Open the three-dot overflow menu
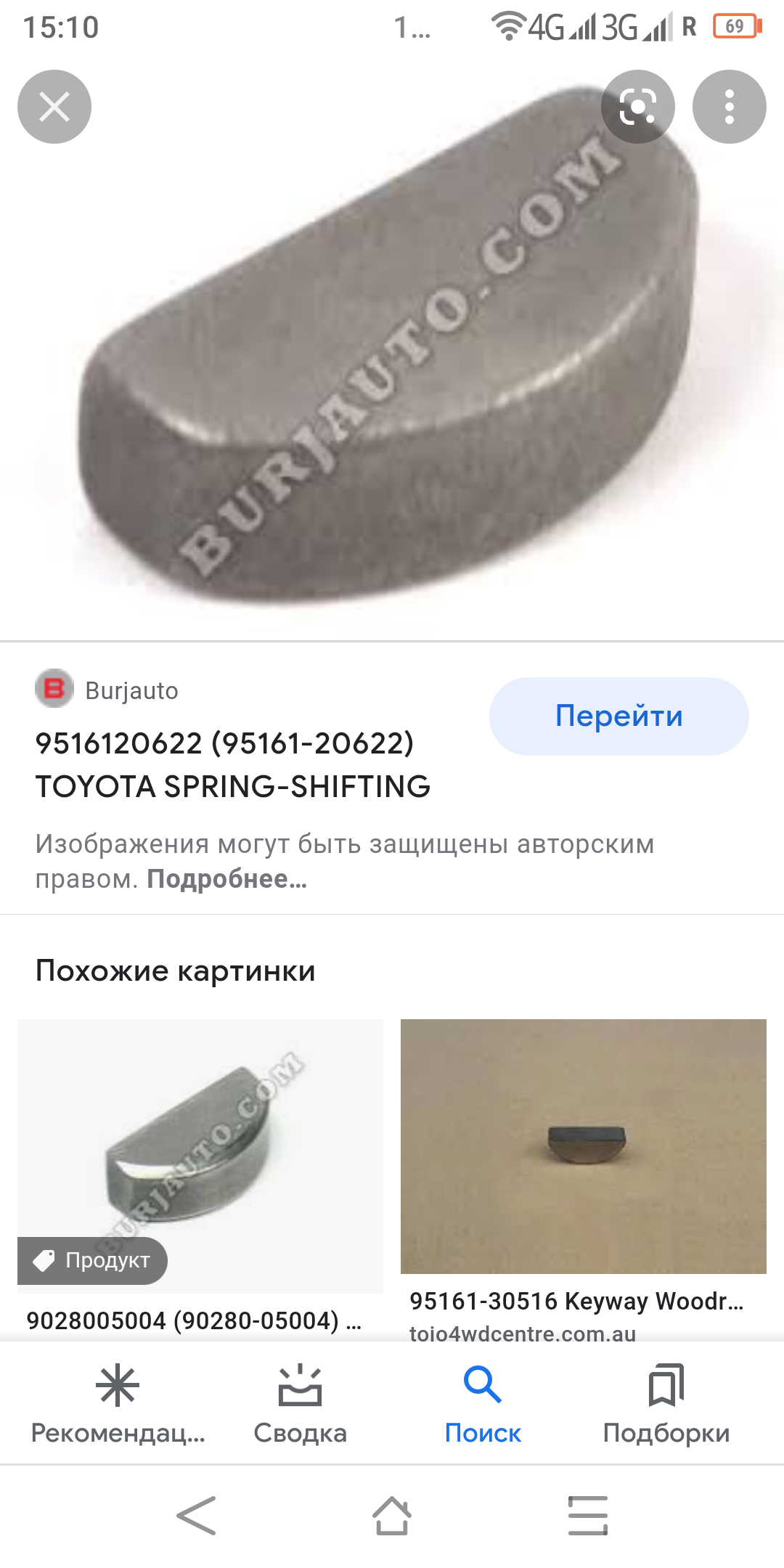784x1568 pixels. point(730,107)
